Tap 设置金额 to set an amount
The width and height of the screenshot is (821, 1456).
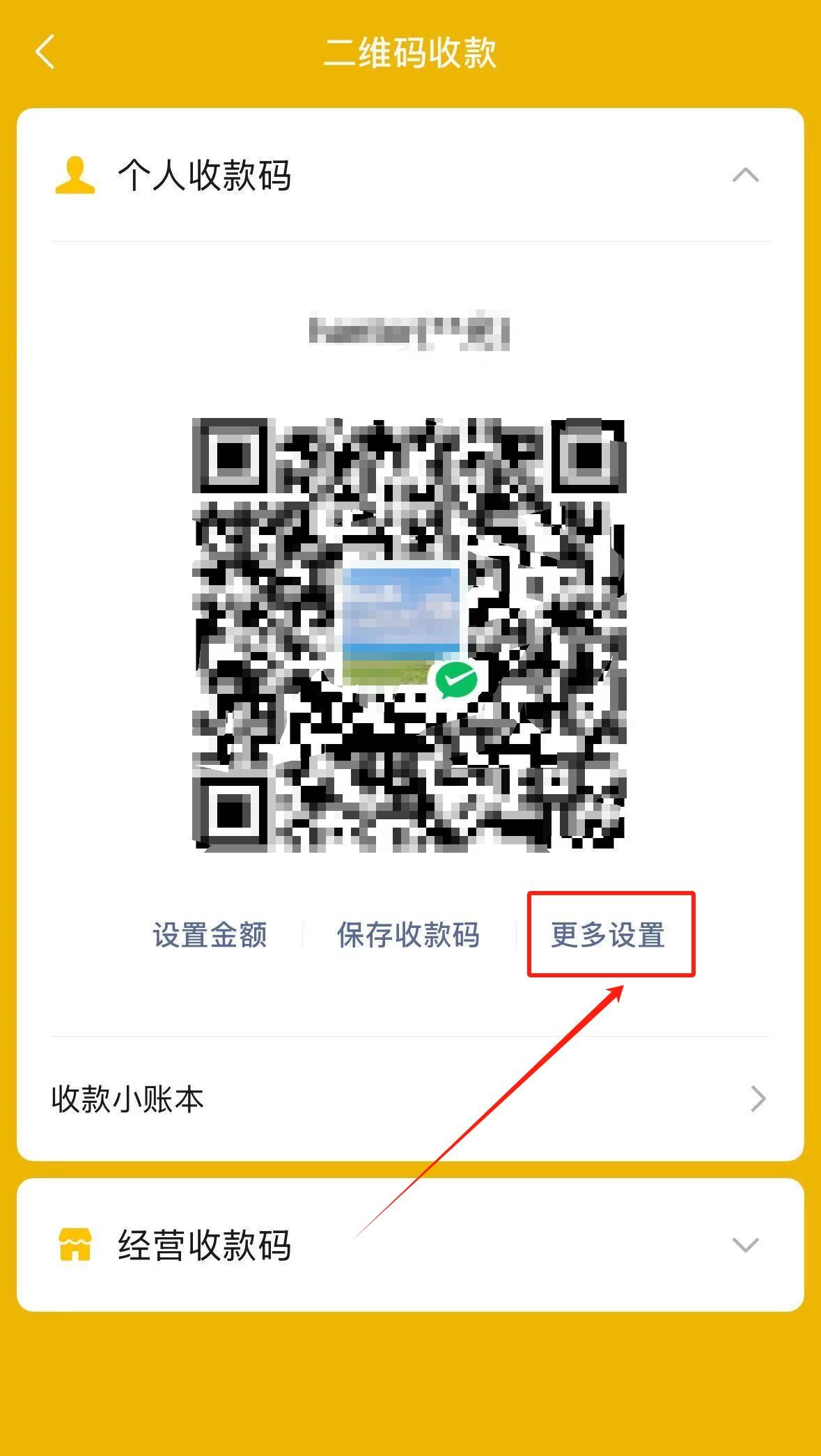click(210, 935)
